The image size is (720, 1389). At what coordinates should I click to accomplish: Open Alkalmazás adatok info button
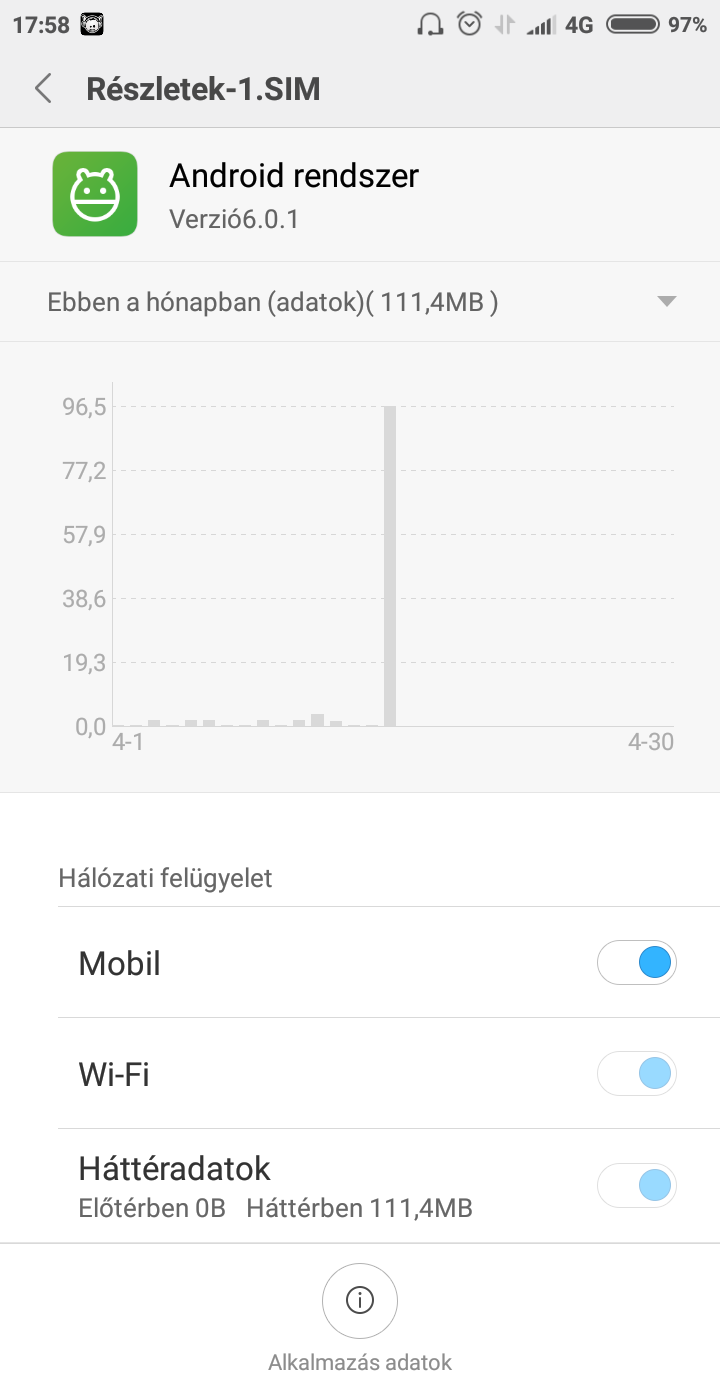coord(360,1301)
